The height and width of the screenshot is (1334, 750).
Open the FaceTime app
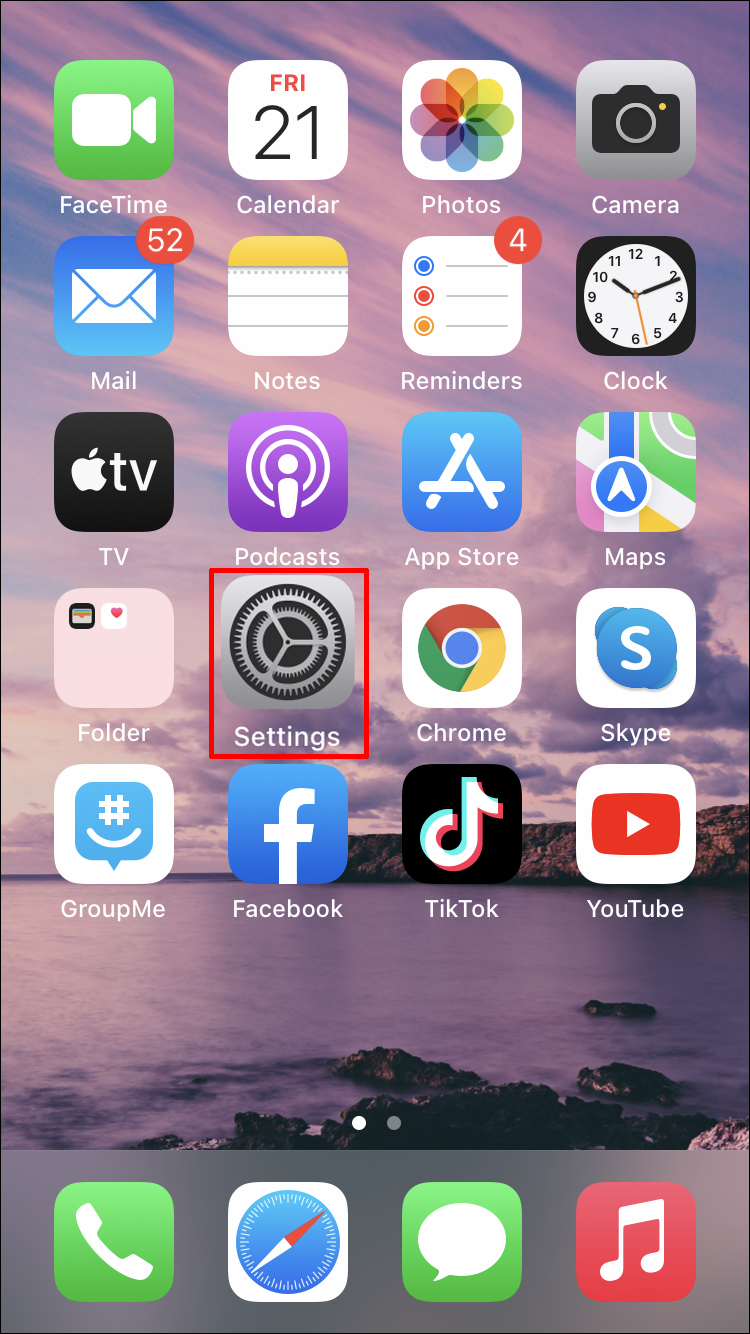(x=114, y=120)
